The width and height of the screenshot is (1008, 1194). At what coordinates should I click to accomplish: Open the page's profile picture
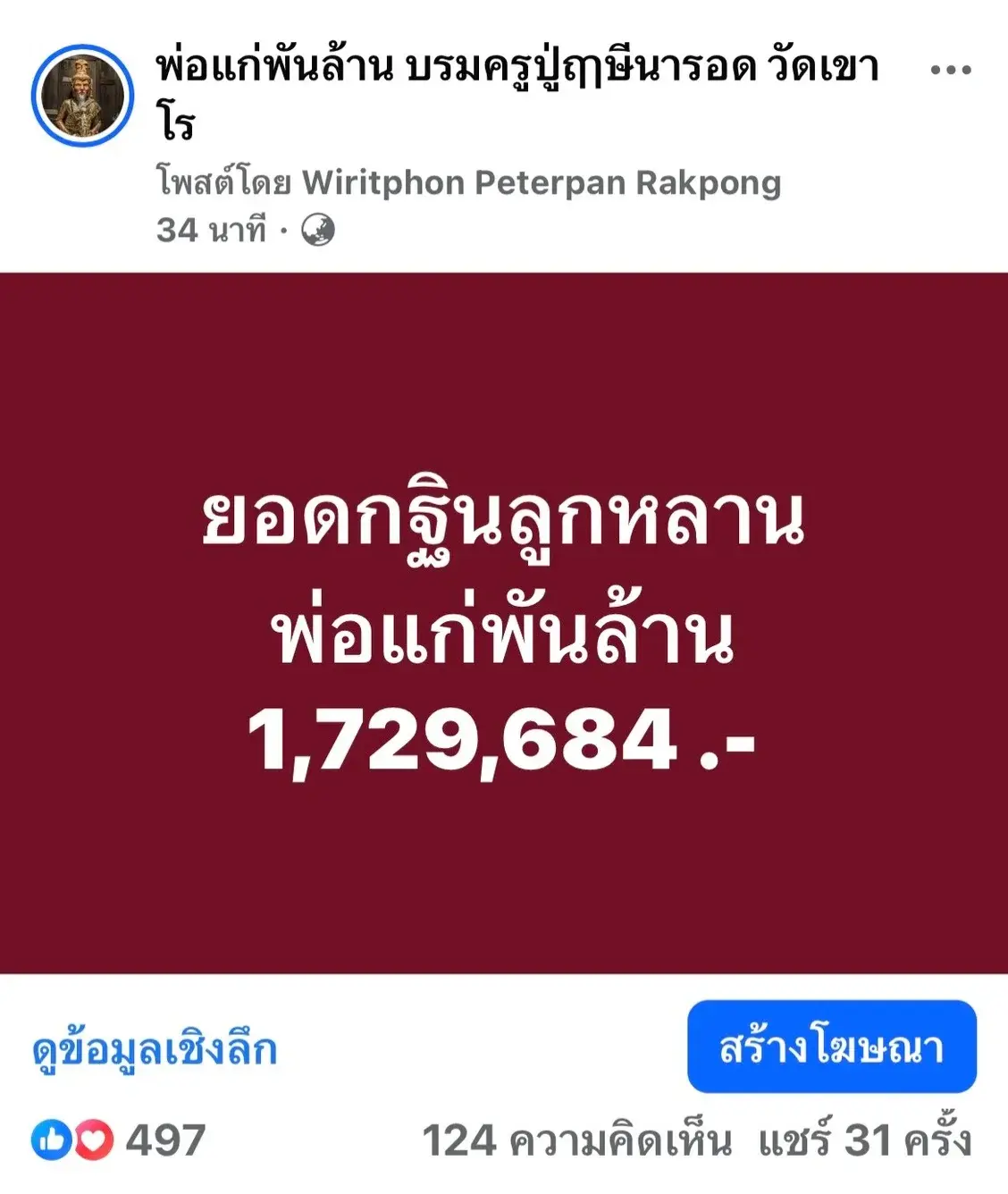[82, 96]
